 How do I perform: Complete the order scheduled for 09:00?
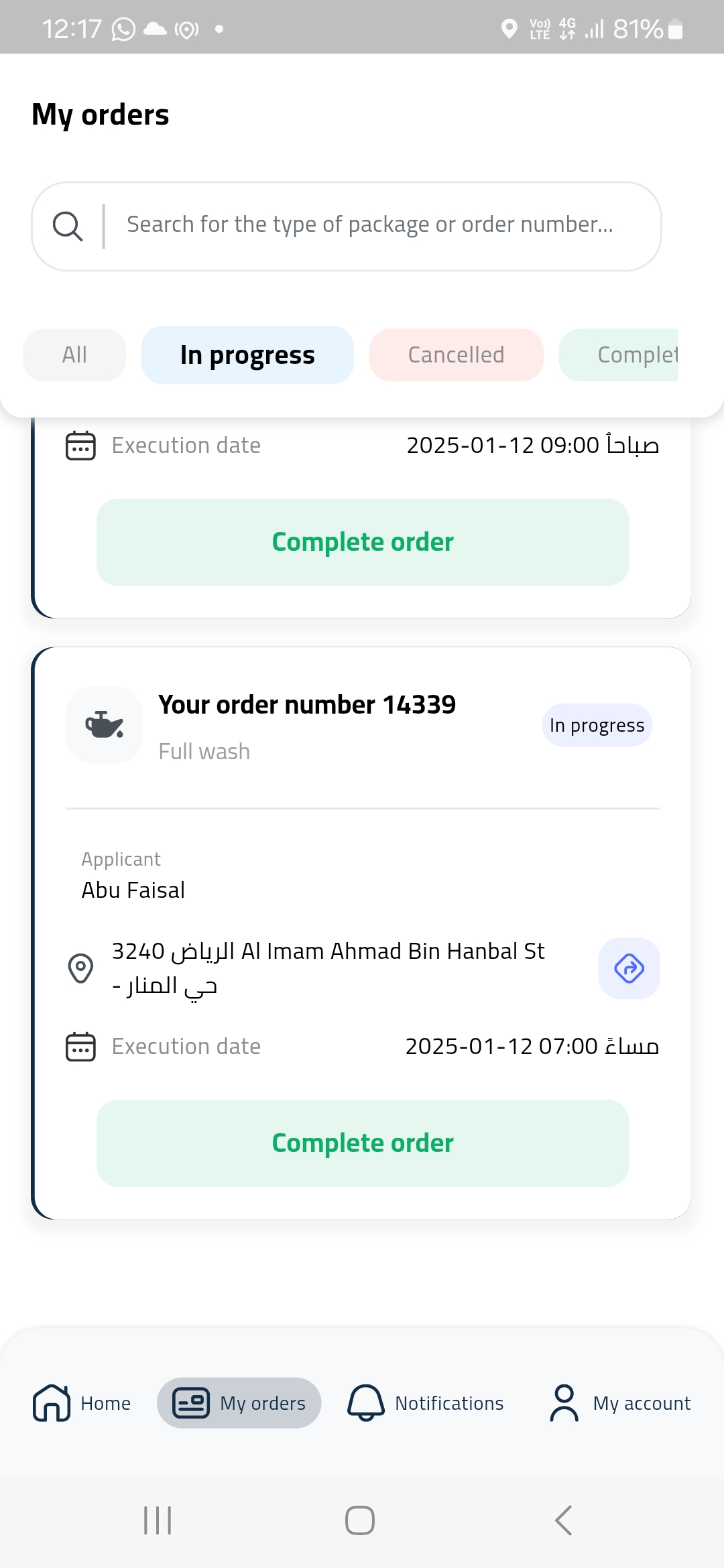[363, 542]
